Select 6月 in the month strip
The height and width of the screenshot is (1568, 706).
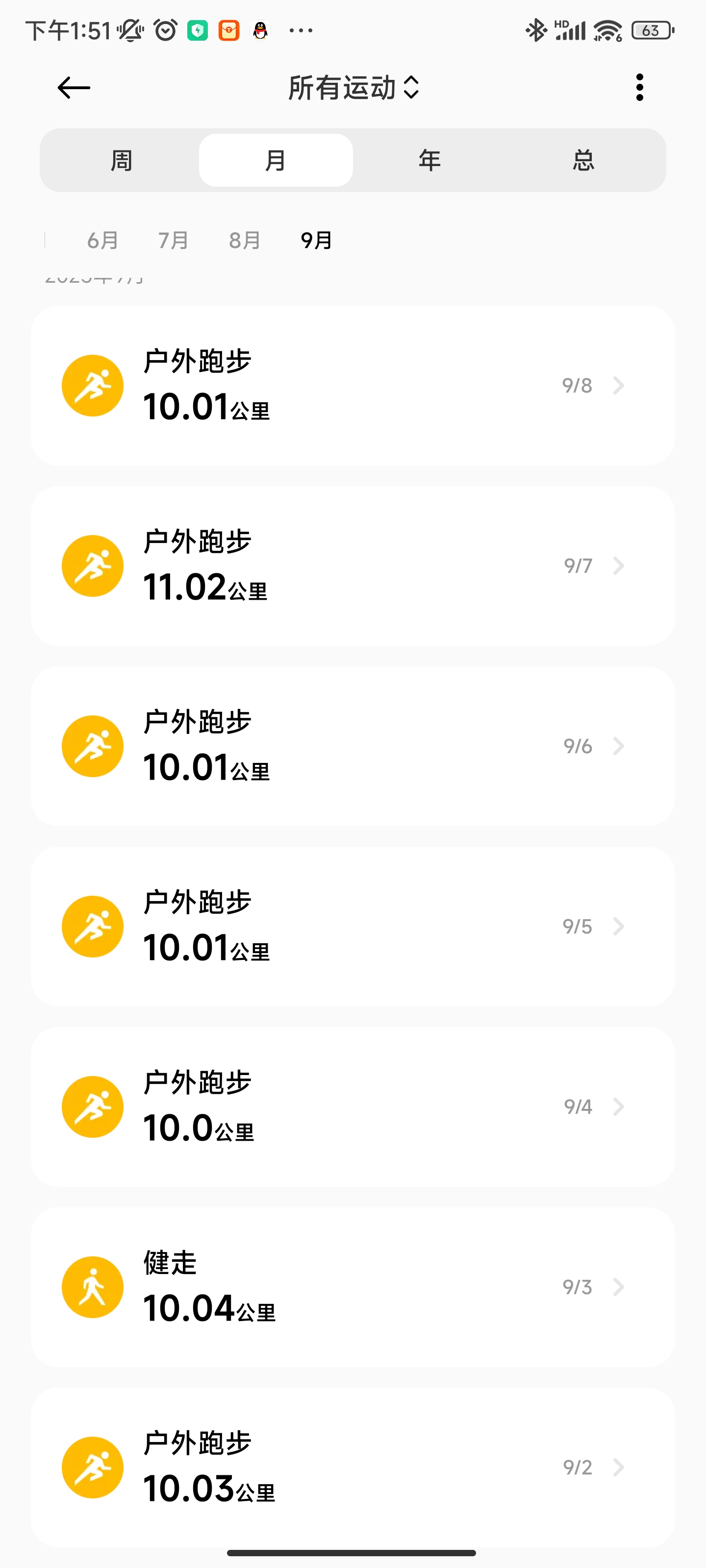click(x=102, y=241)
